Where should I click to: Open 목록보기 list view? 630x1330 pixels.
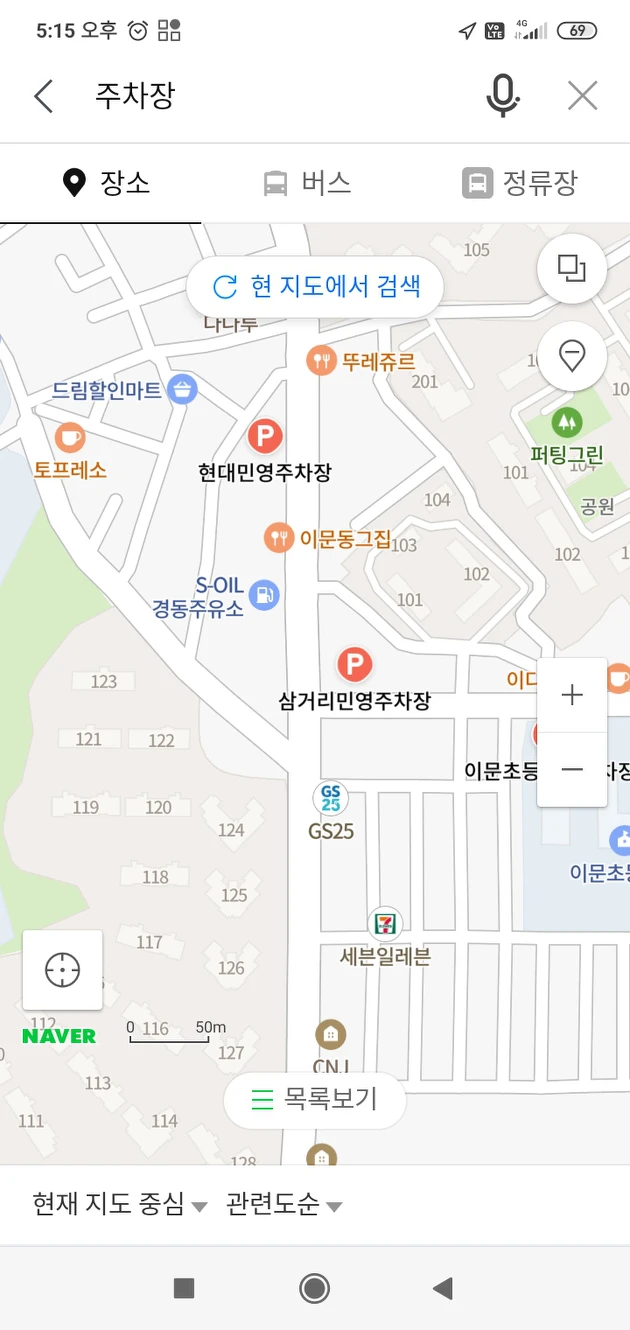[x=315, y=1100]
